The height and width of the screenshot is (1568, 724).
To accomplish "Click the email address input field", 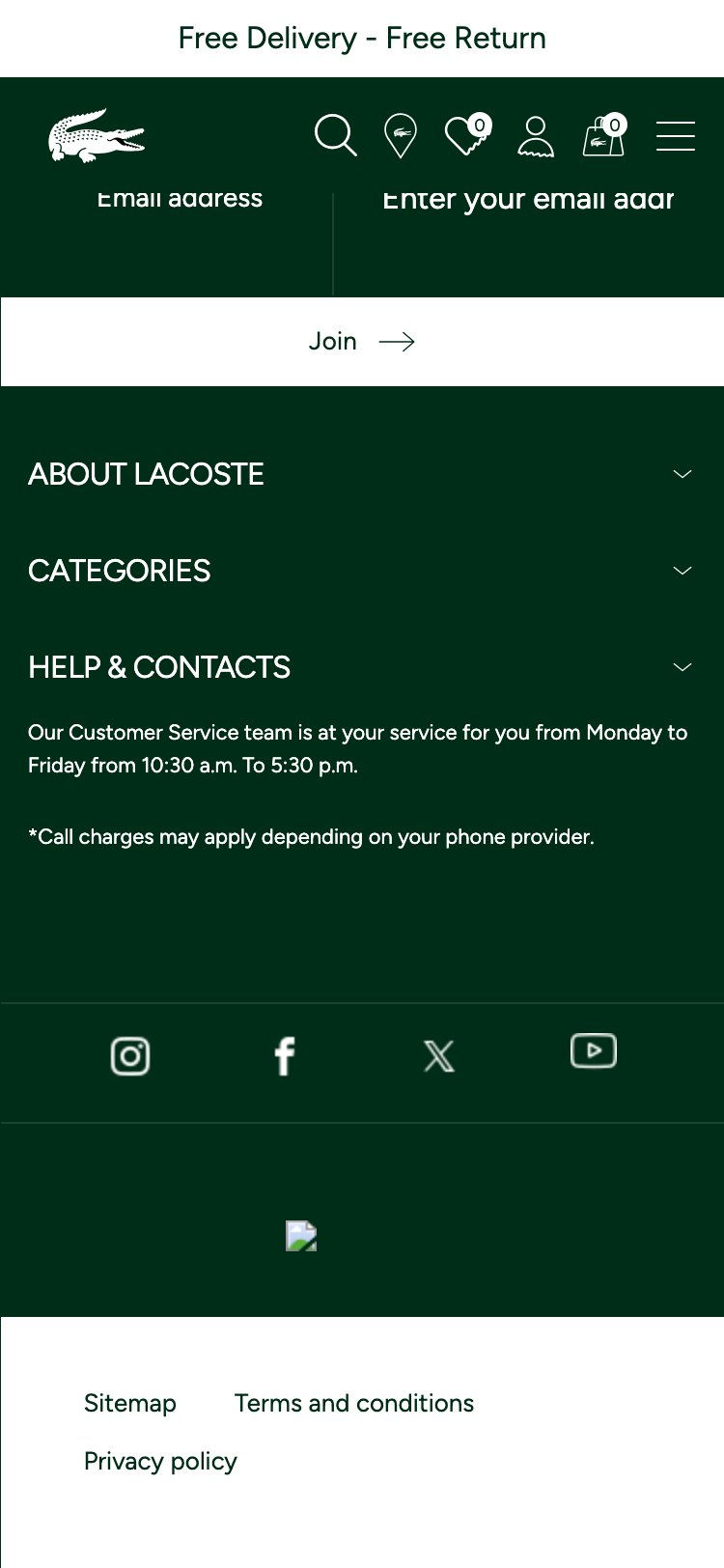I will [529, 199].
